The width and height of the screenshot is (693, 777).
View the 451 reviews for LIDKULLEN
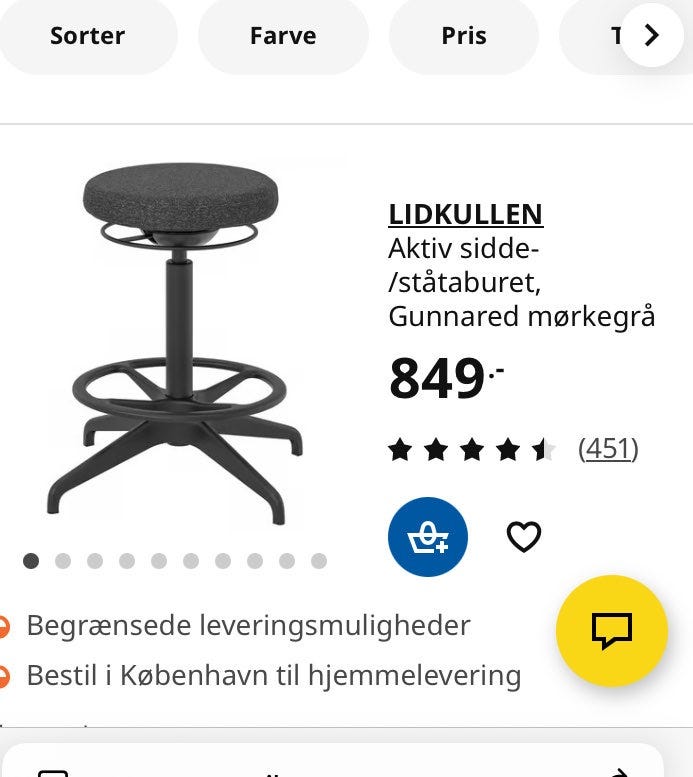608,449
